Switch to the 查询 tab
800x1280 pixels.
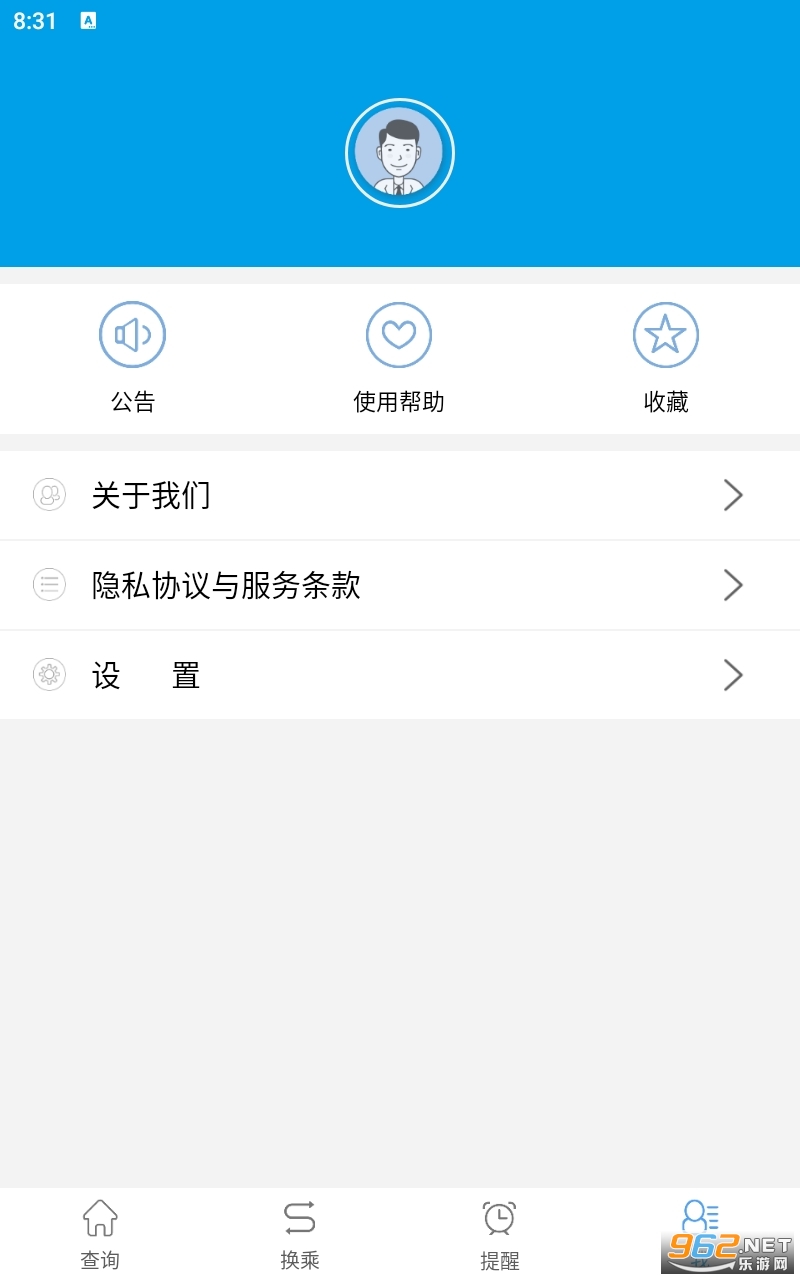(100, 1234)
